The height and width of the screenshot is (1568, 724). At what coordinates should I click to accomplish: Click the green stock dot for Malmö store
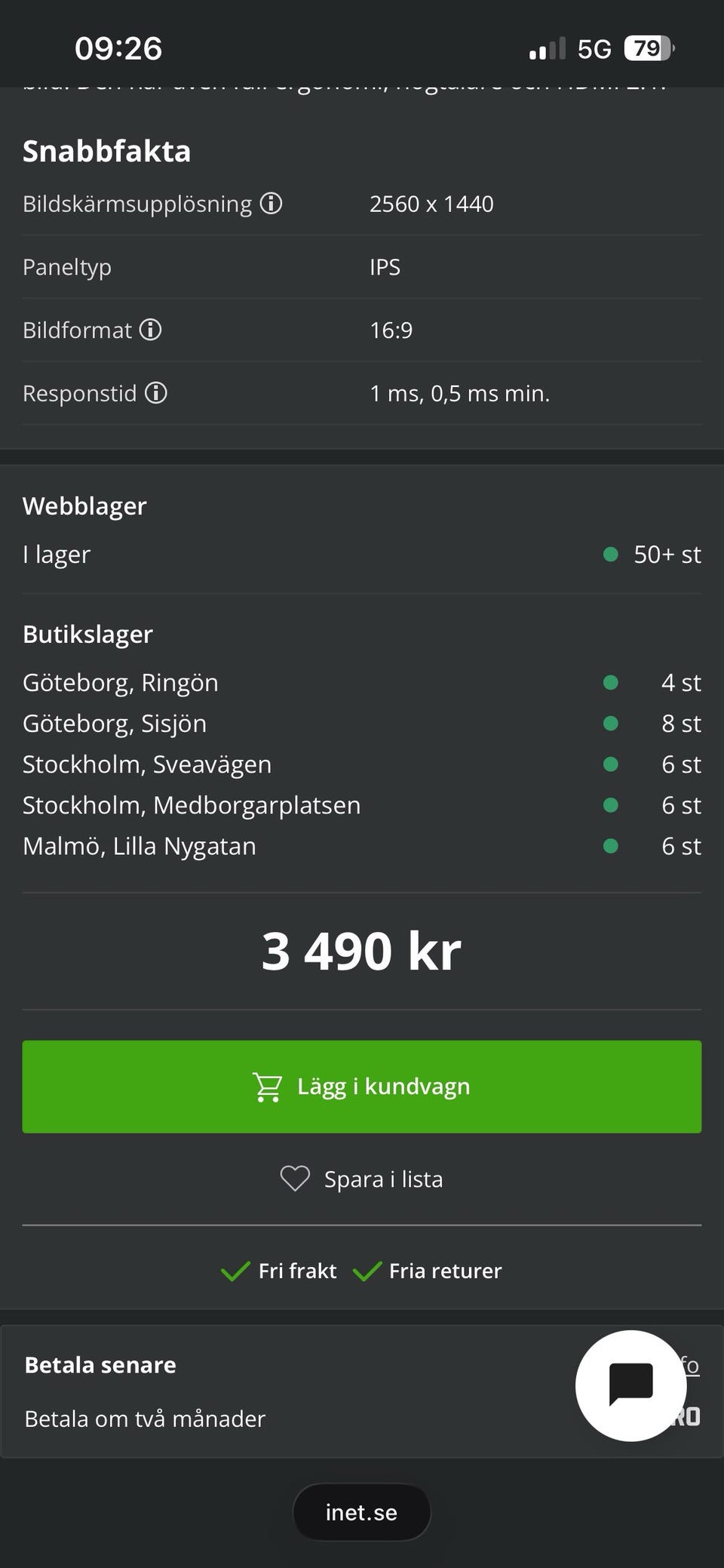[x=610, y=846]
